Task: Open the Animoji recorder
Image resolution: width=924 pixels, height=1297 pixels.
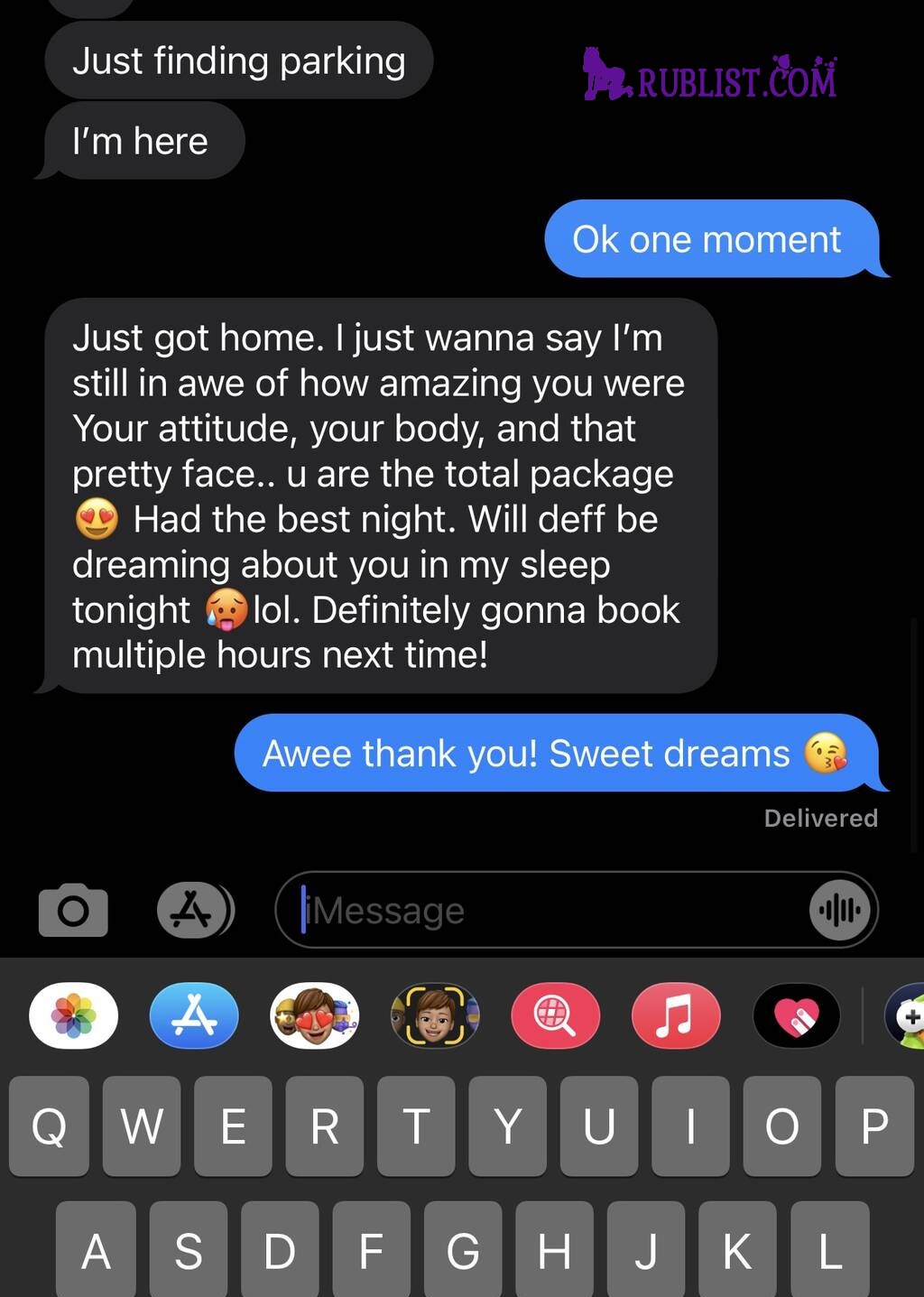Action: point(435,1015)
